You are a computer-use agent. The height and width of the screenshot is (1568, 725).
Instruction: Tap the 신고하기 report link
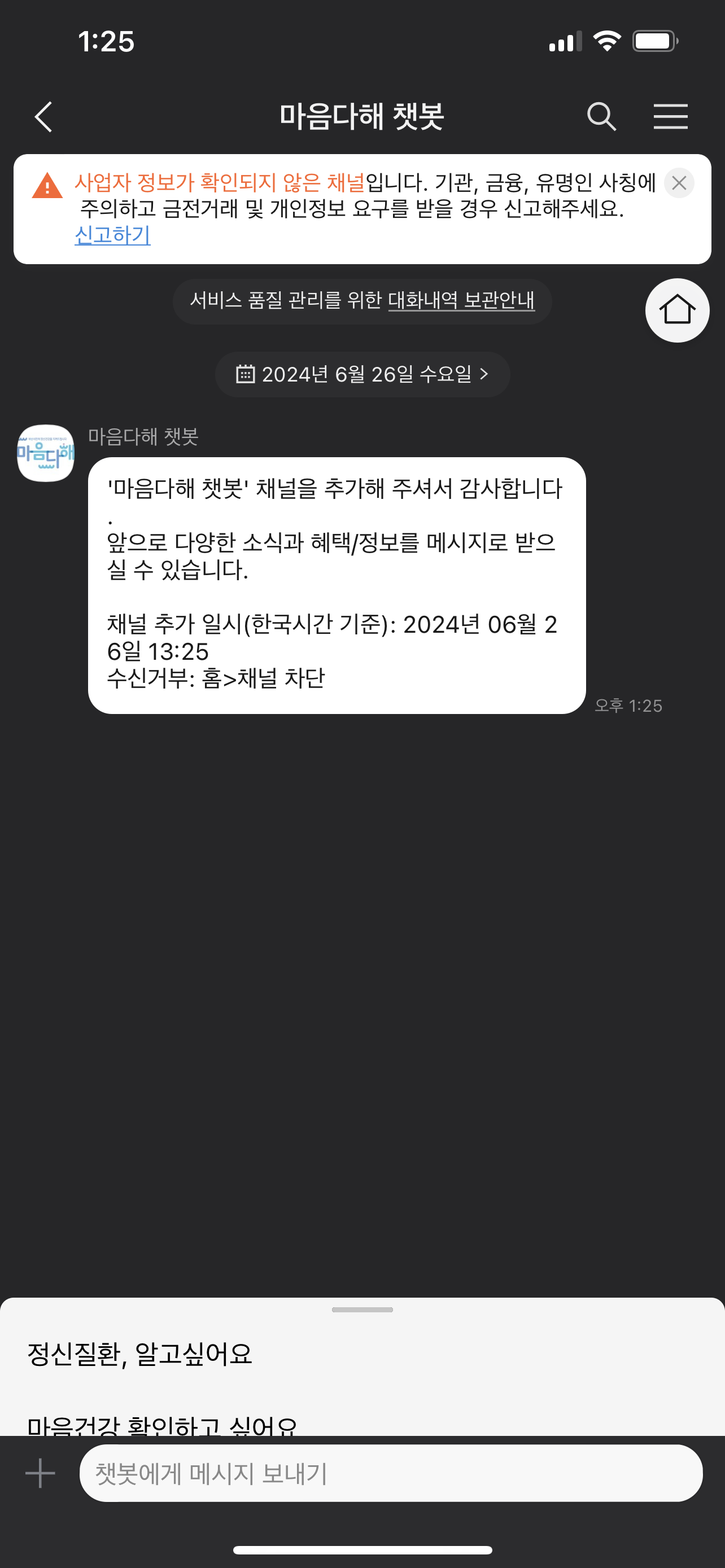click(112, 235)
